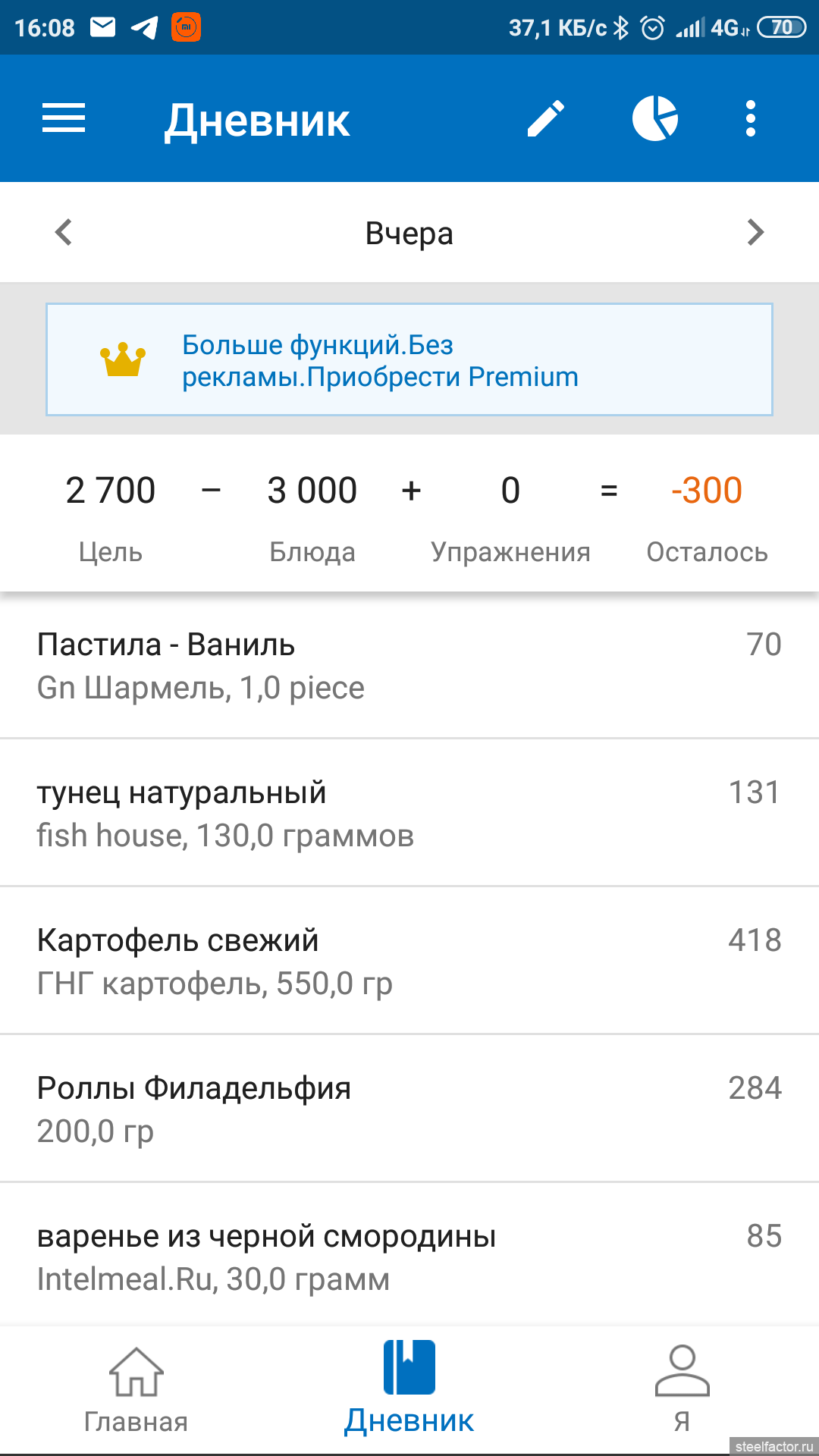Open the hamburger navigation drawer
Image resolution: width=819 pixels, height=1456 pixels.
pyautogui.click(x=64, y=118)
